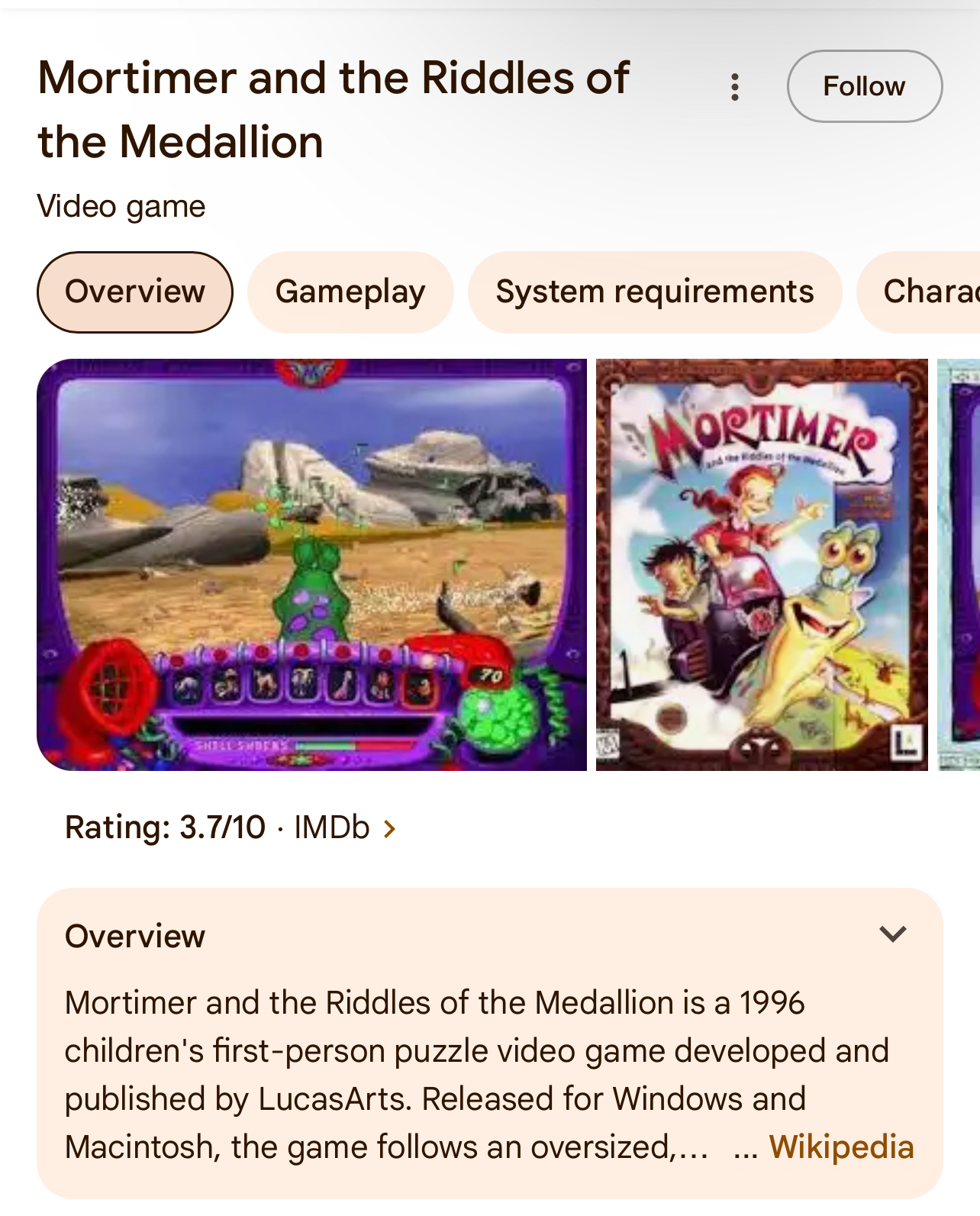Image resolution: width=980 pixels, height=1216 pixels.
Task: Open the Mortimer box cover image
Action: 761,565
